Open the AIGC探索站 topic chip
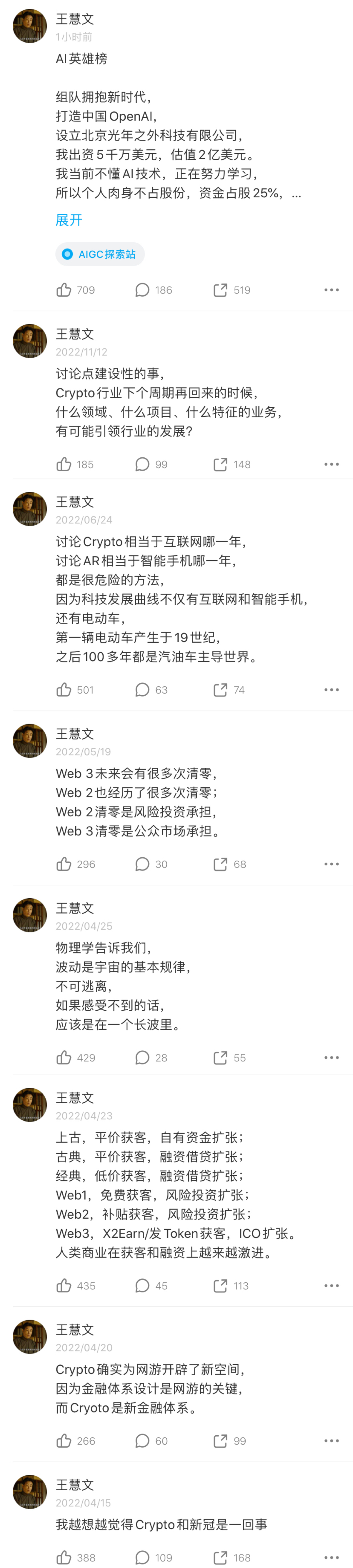 point(100,254)
